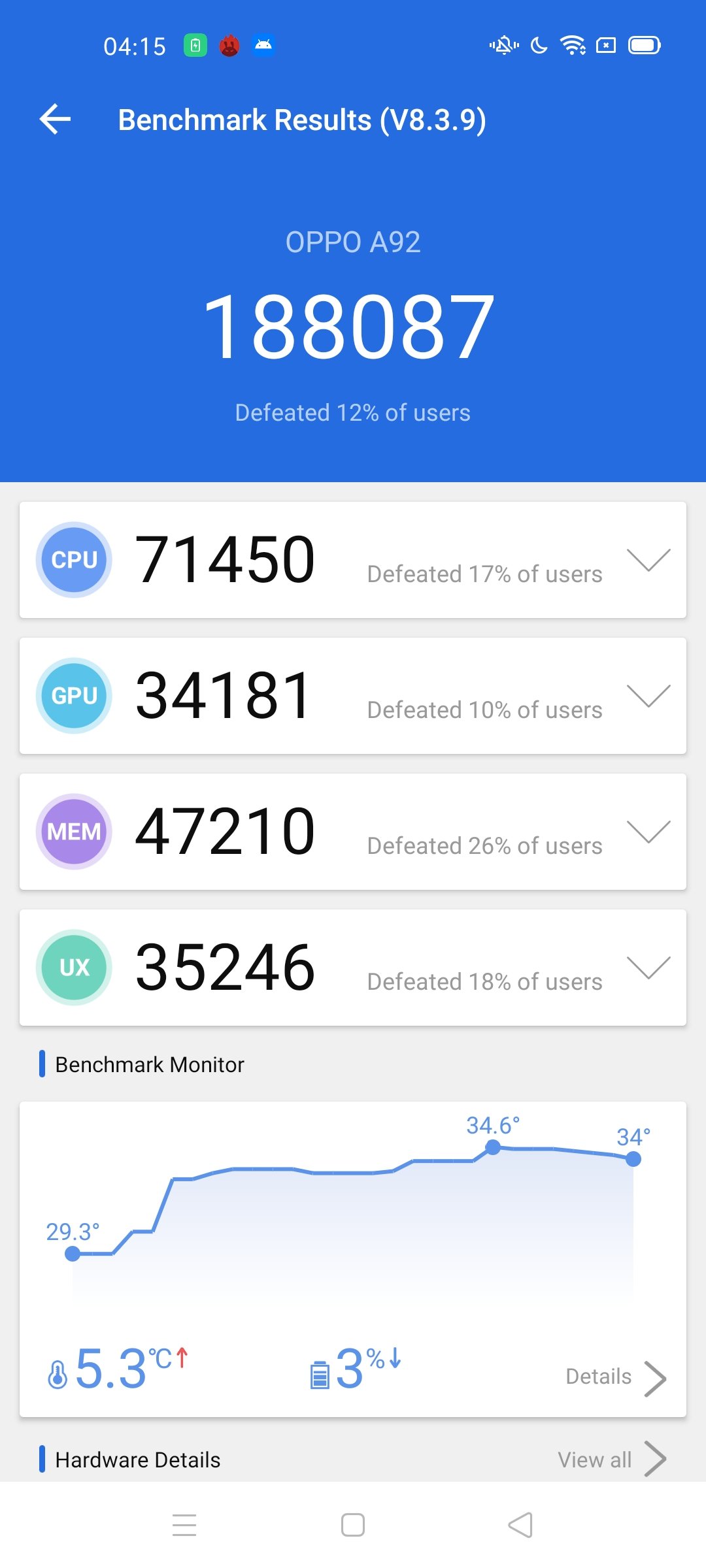Go to the home screen
706x1568 pixels.
(x=353, y=1525)
